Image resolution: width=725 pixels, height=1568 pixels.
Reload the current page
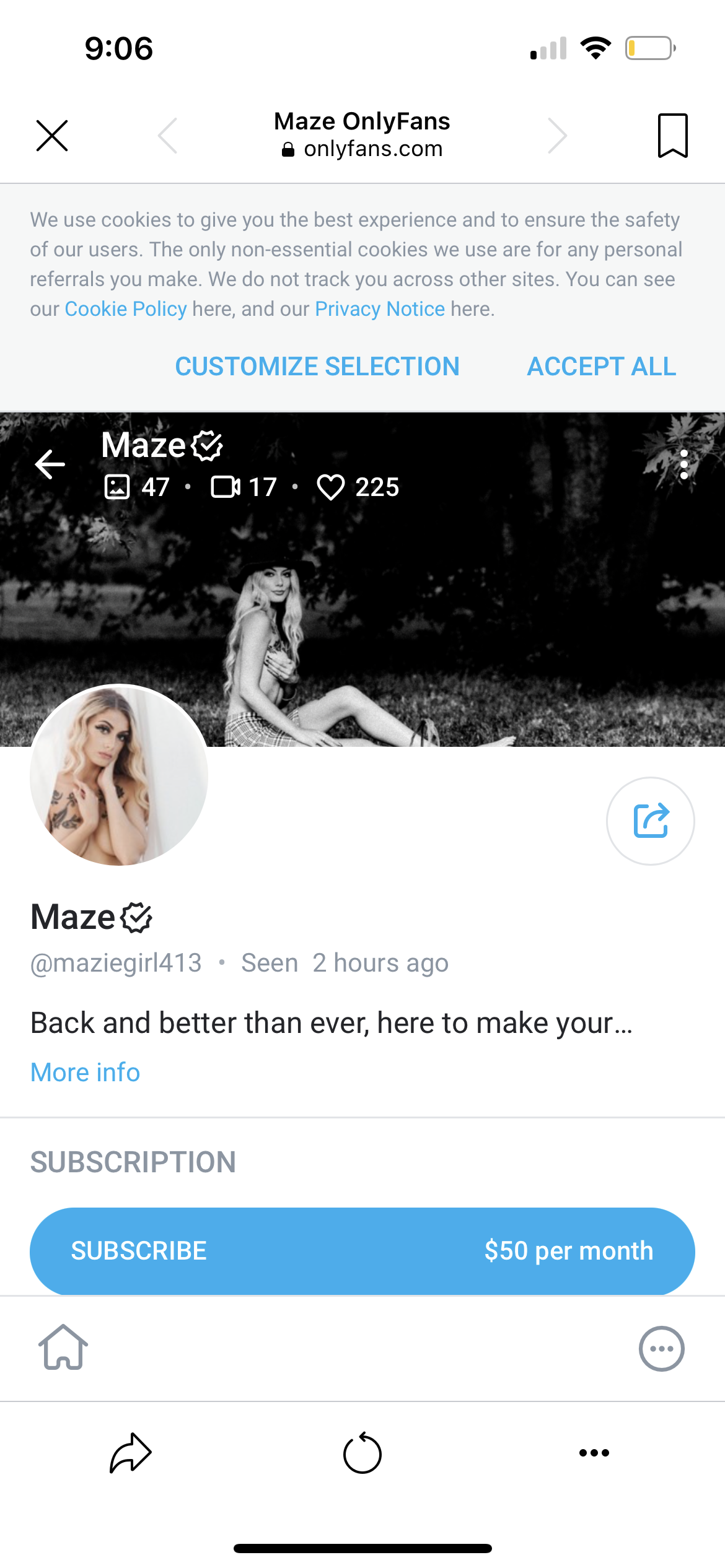(x=362, y=1453)
